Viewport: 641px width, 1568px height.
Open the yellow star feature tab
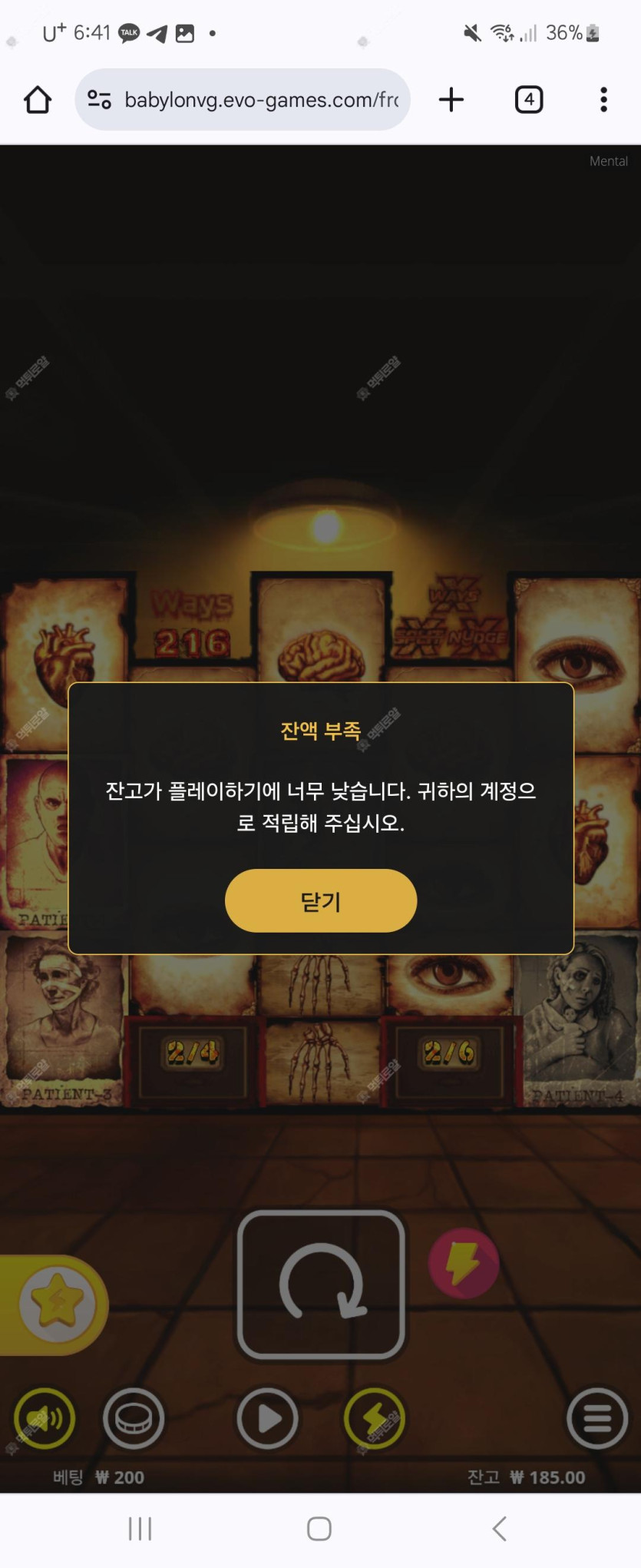[55, 1304]
